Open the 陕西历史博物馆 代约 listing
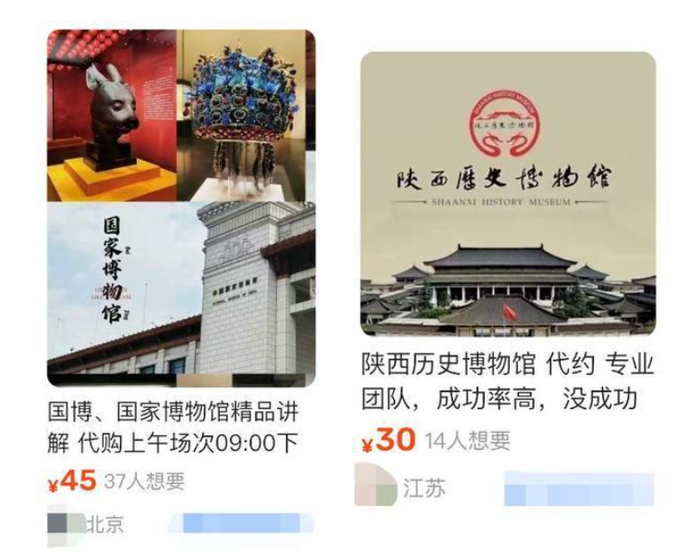Image resolution: width=700 pixels, height=556 pixels. click(x=507, y=382)
